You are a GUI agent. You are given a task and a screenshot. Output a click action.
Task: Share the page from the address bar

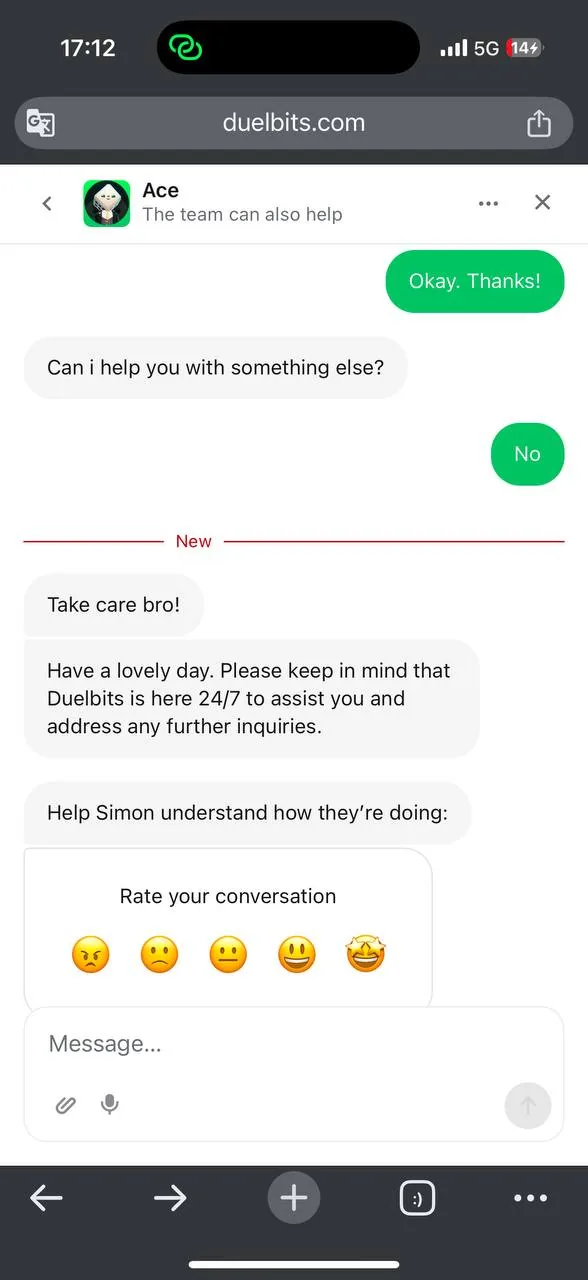click(x=539, y=123)
